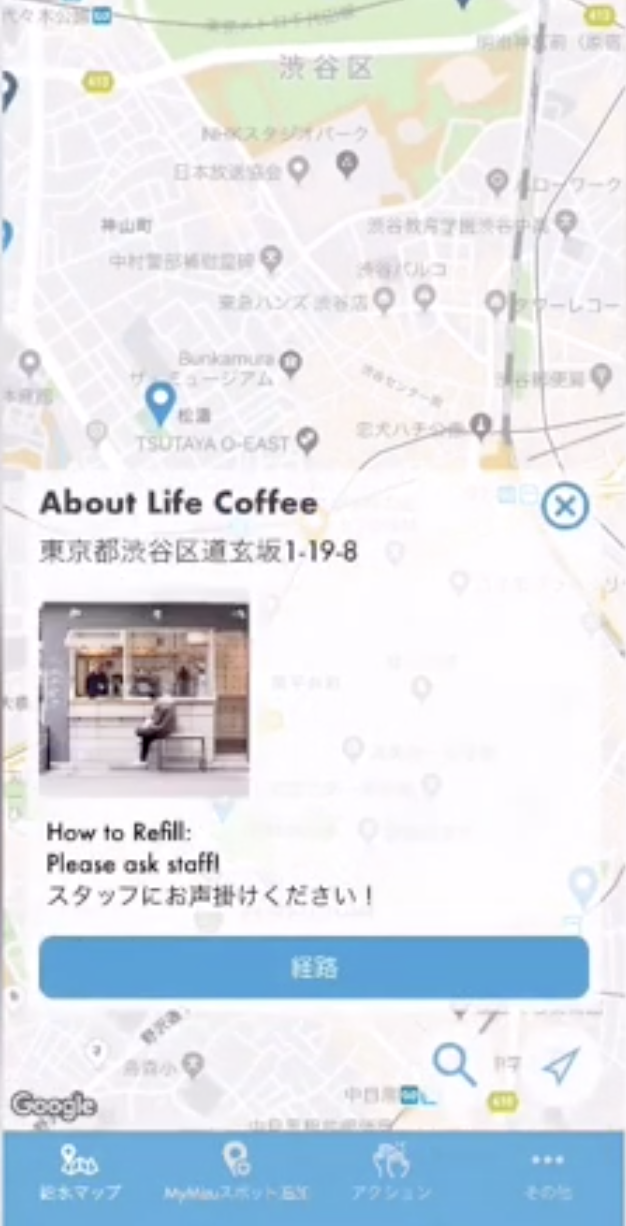Open the その他 more tab
Viewport: 626px width, 1226px height.
pyautogui.click(x=548, y=1174)
